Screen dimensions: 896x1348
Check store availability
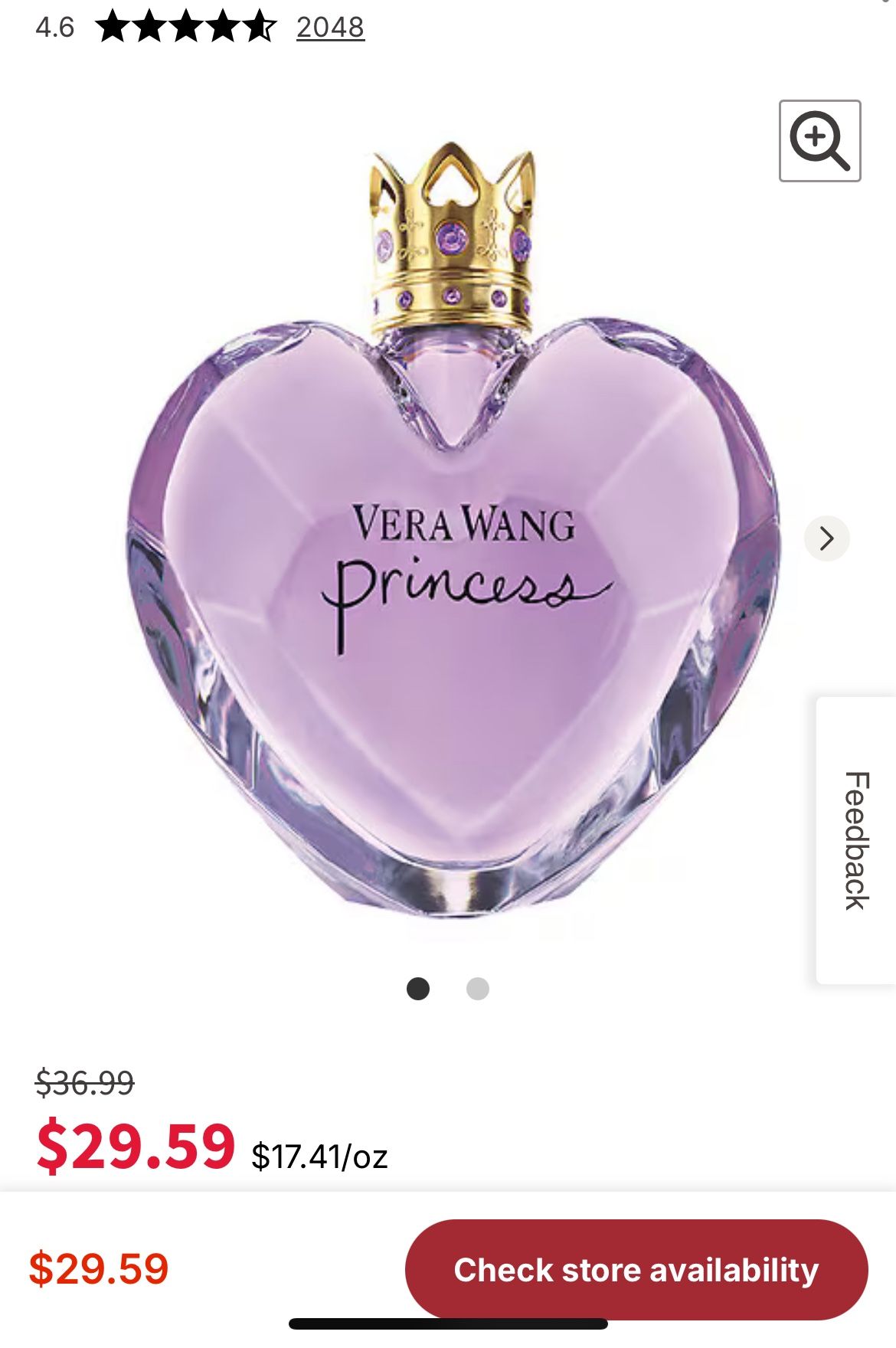(636, 1269)
